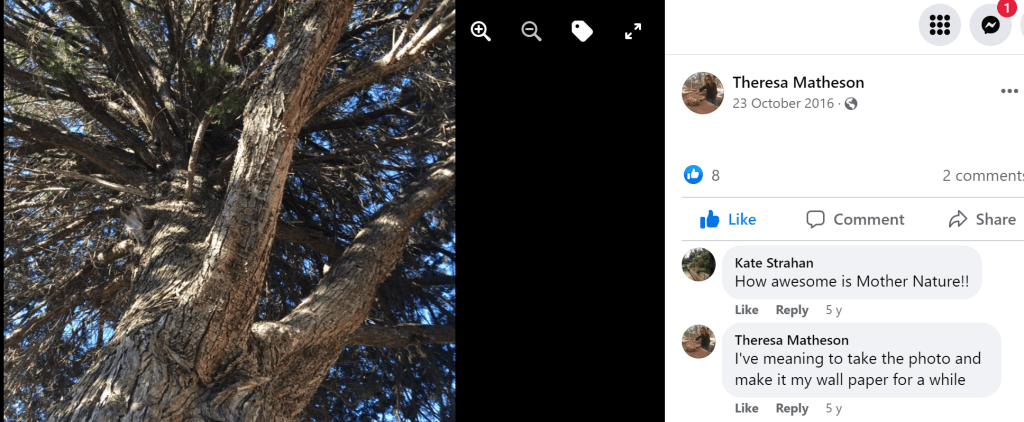Comment on the photo

tap(855, 219)
